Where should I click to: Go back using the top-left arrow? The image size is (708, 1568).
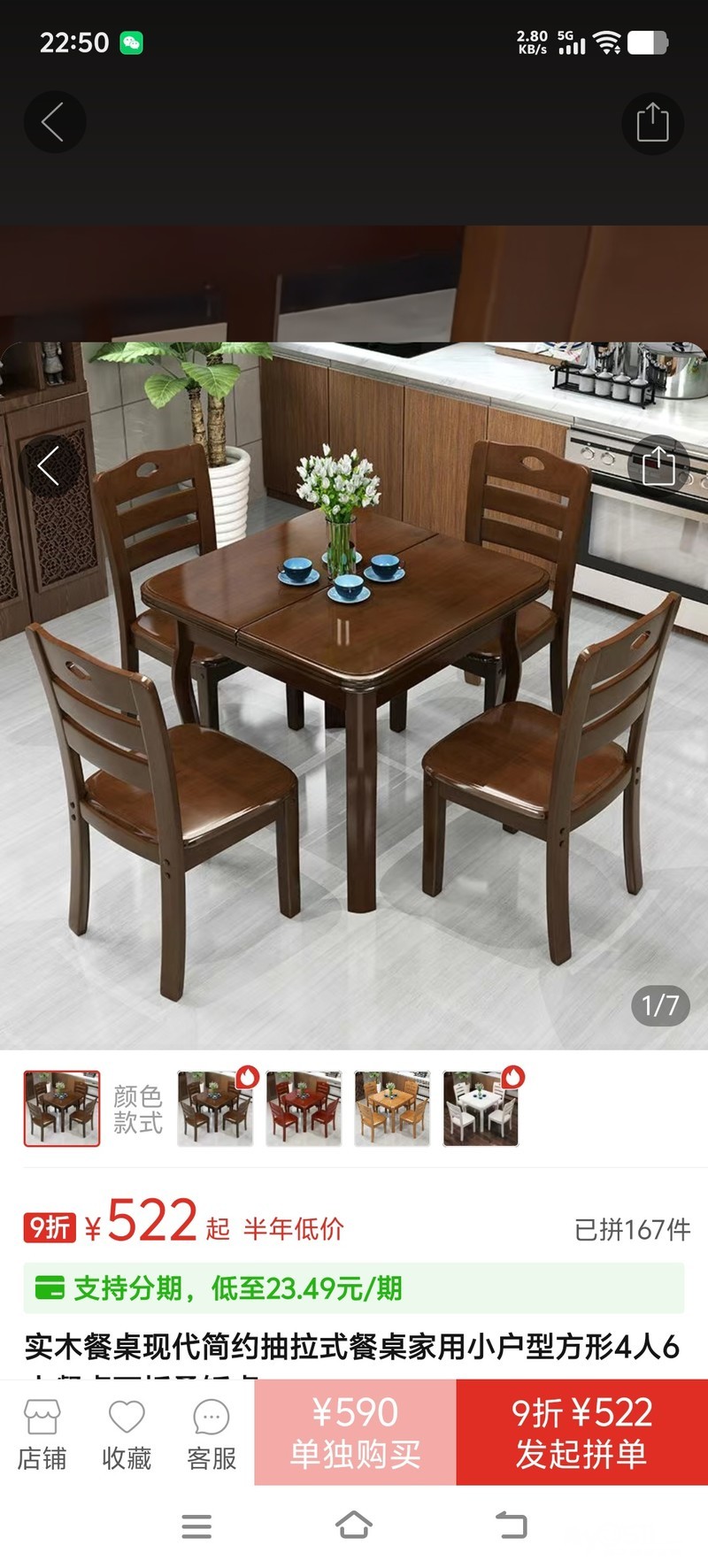point(53,122)
